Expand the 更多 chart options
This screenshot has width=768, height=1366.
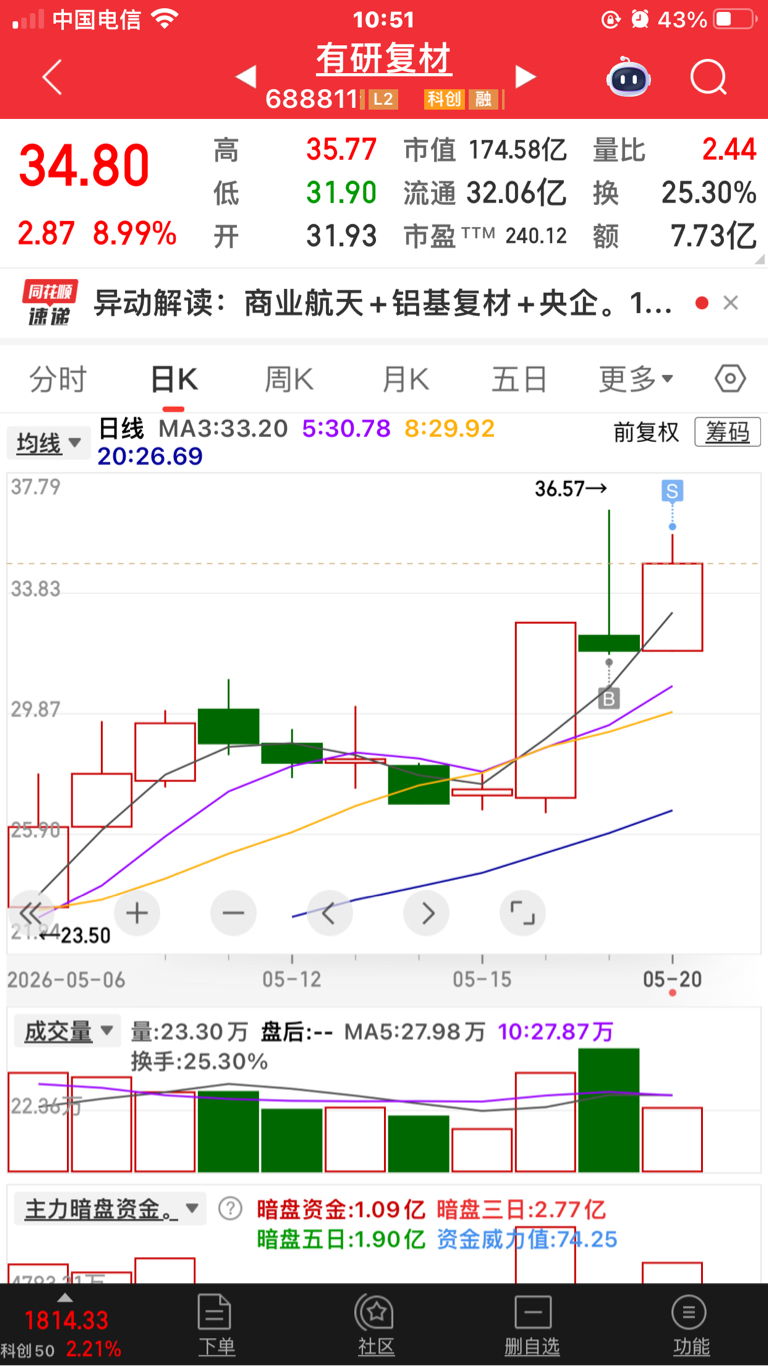tap(636, 380)
